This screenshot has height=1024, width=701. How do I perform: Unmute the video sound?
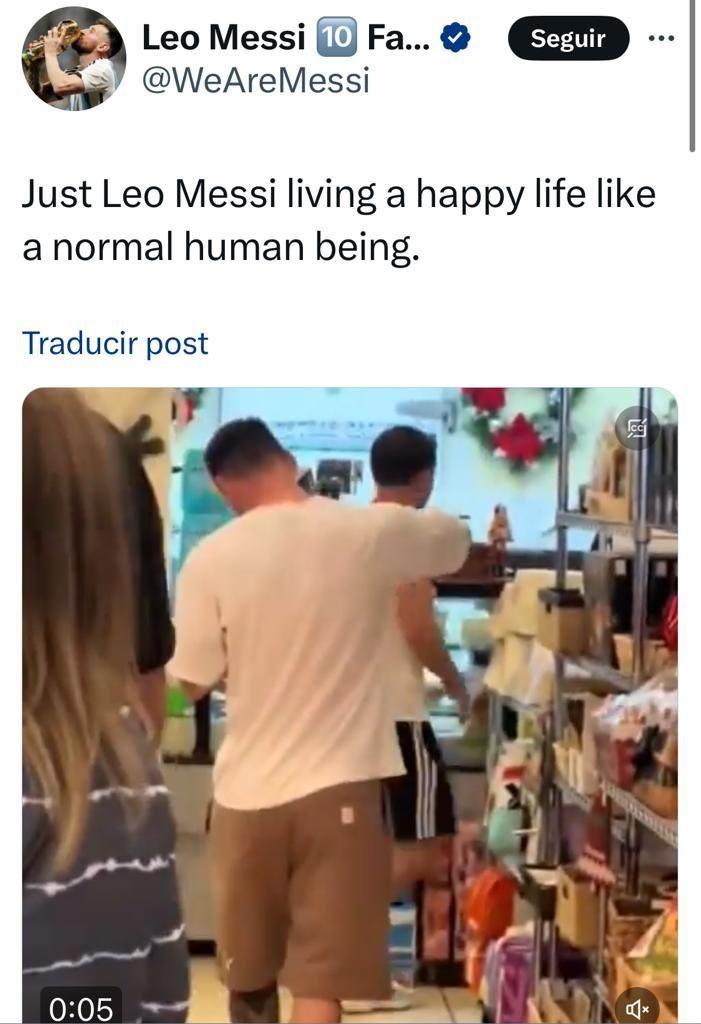point(637,1007)
